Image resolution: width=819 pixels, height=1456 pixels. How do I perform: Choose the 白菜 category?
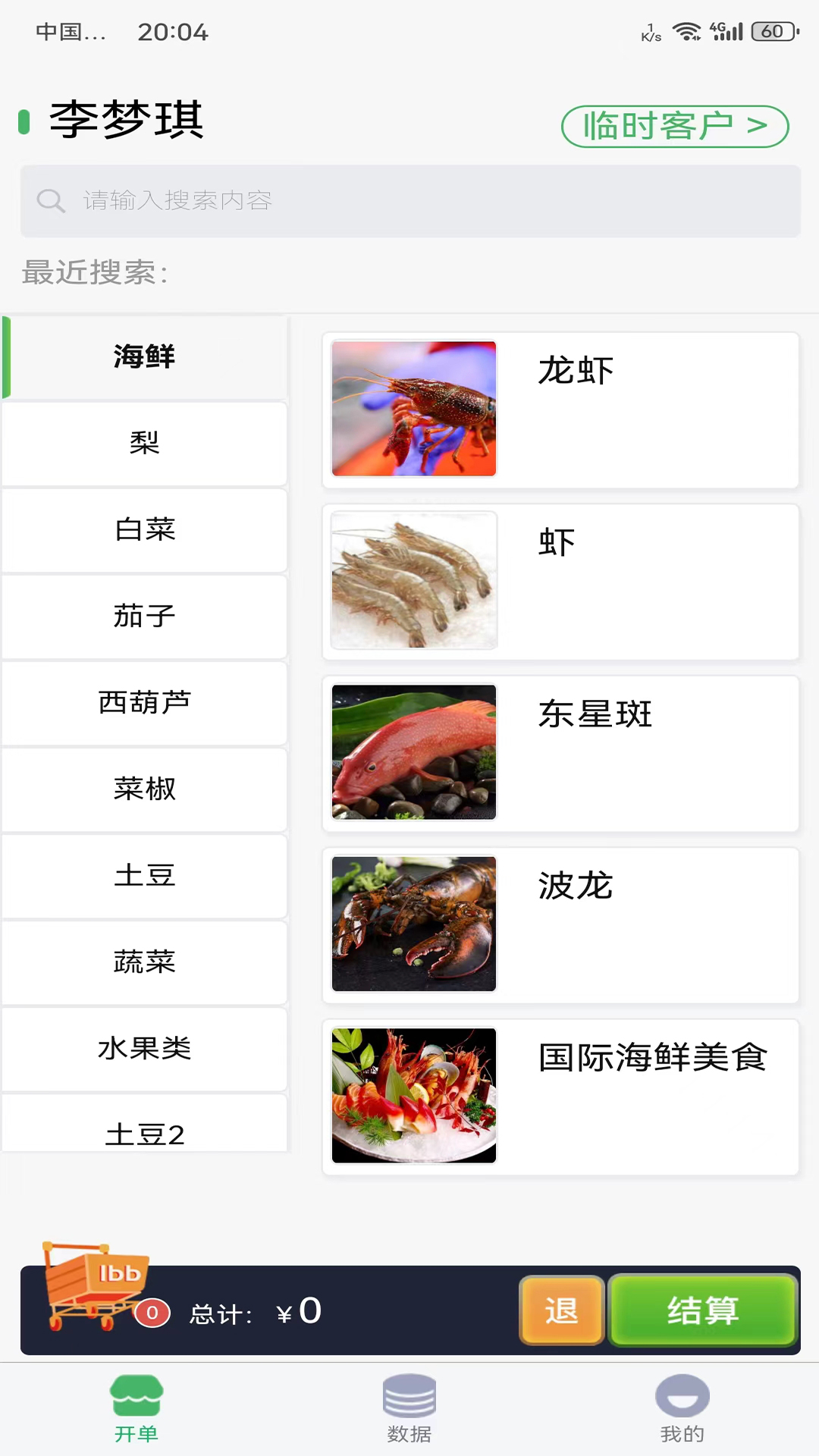(144, 530)
